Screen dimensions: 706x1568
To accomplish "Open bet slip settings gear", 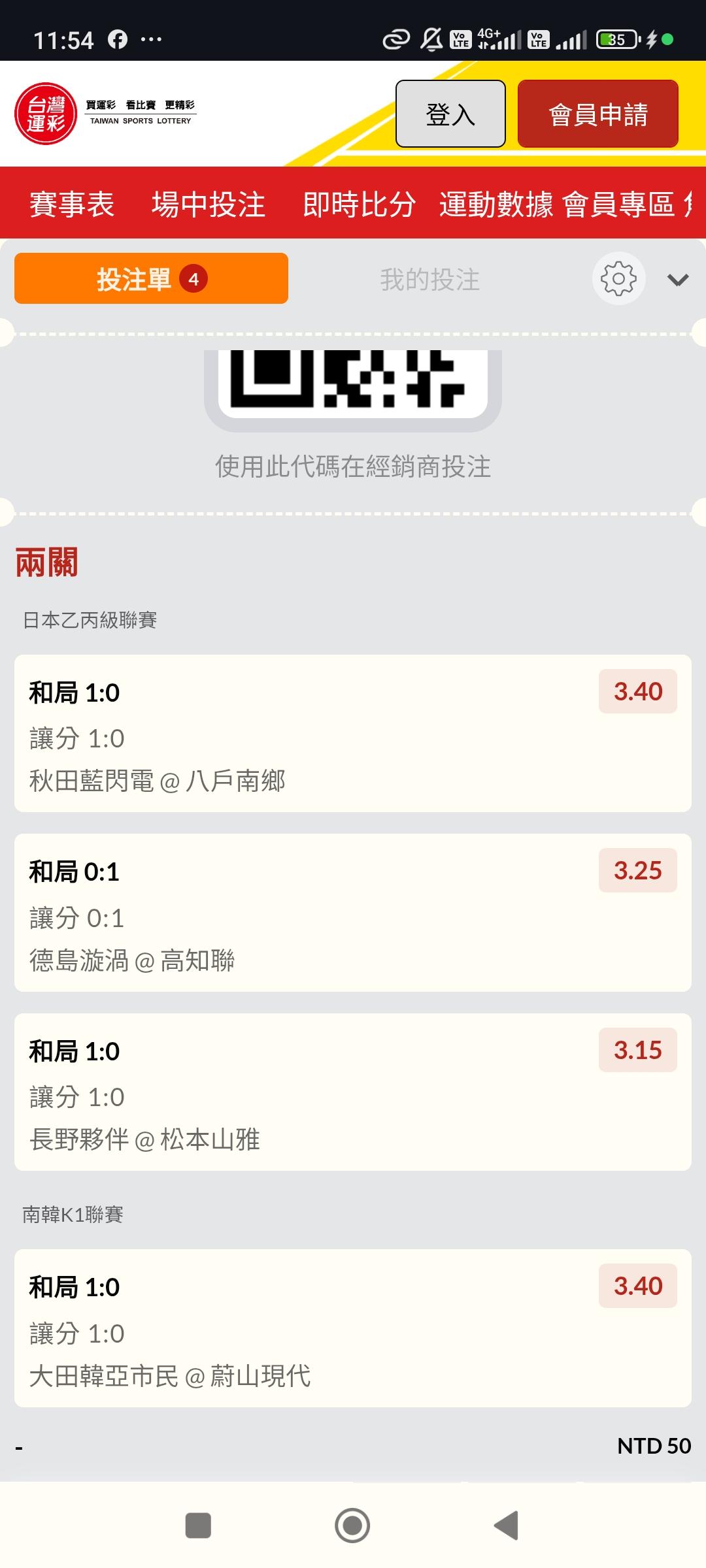I will (x=618, y=279).
